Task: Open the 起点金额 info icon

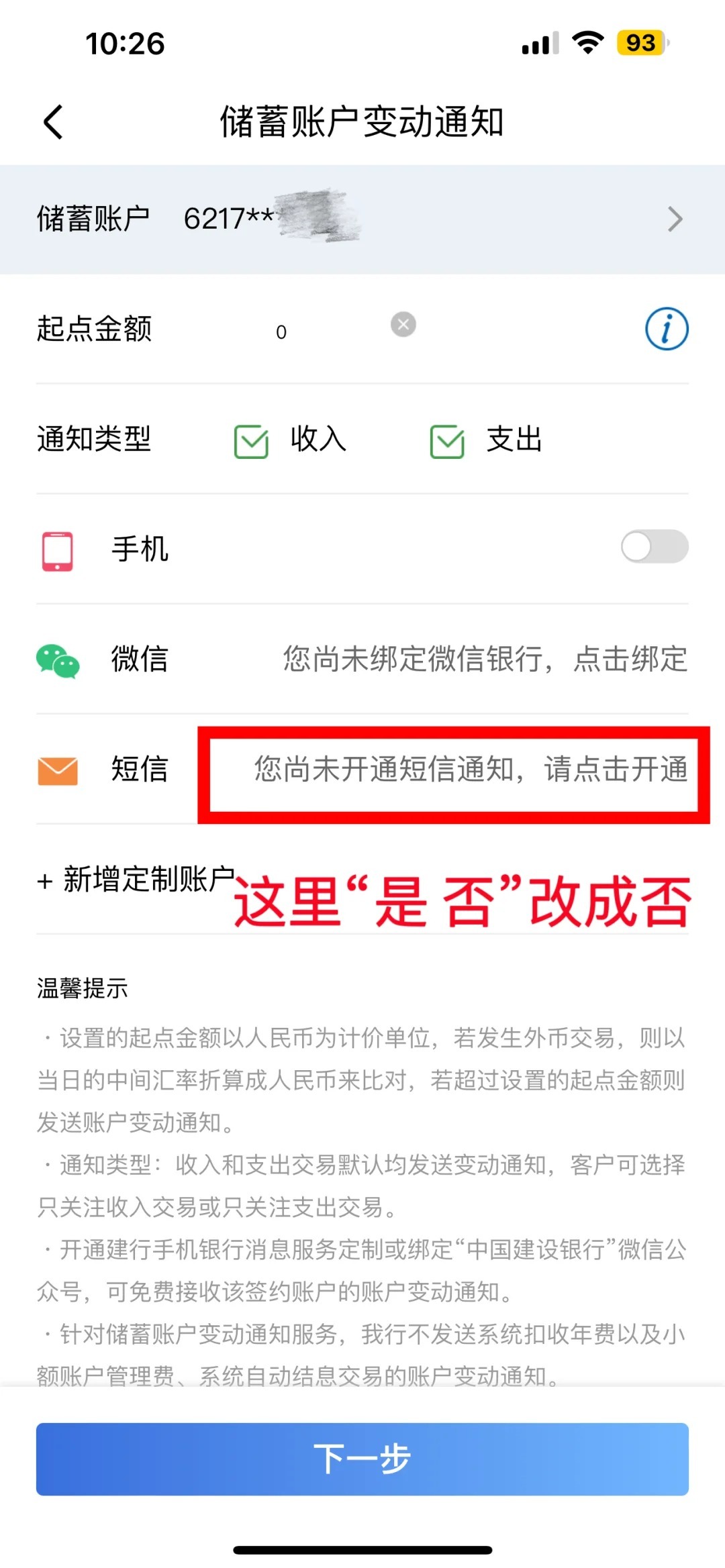Action: [x=666, y=329]
